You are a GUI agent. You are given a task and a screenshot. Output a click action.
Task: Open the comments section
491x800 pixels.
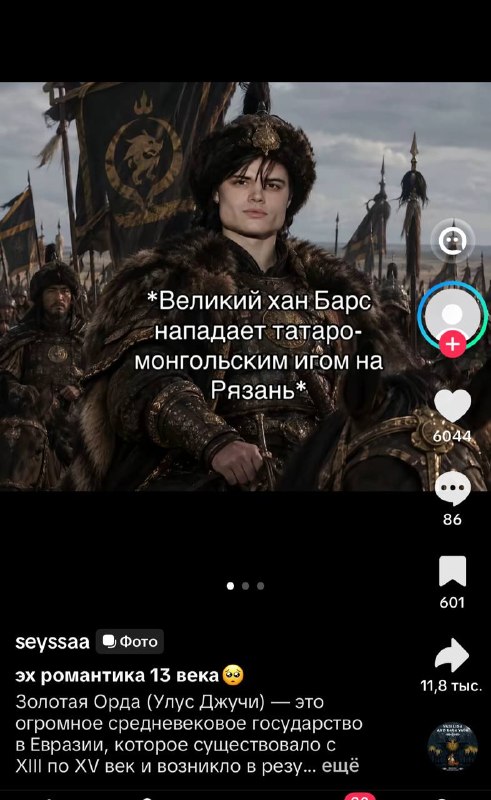click(x=452, y=488)
